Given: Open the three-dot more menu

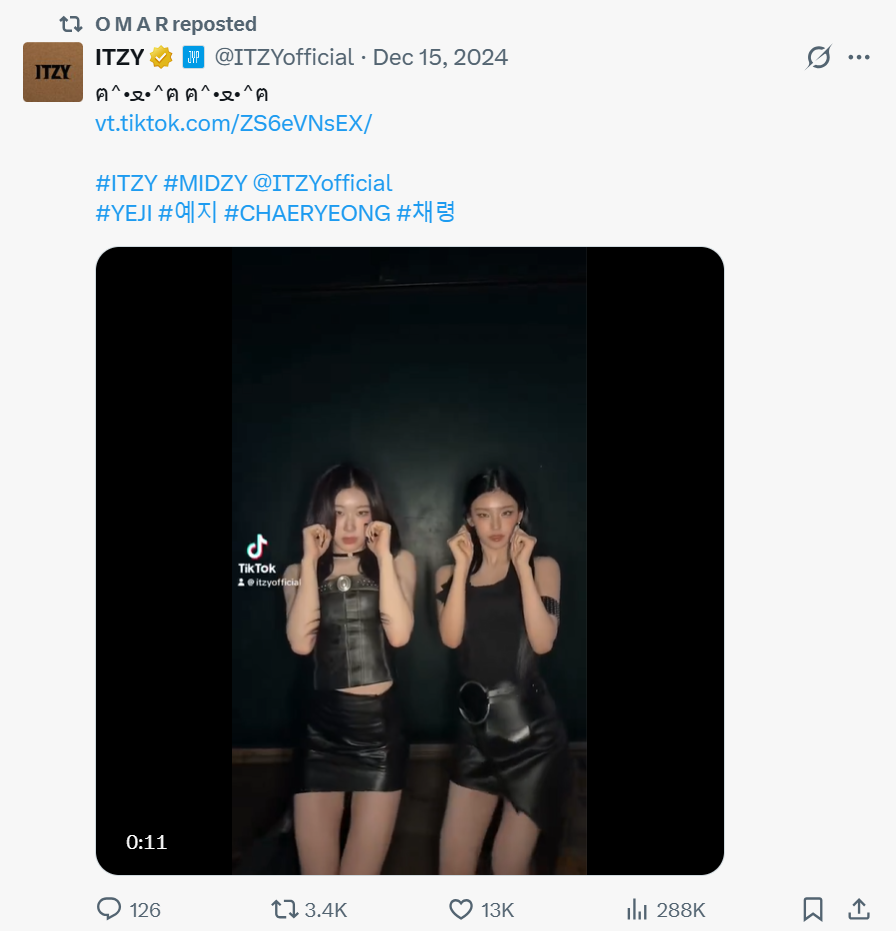Looking at the screenshot, I should (x=859, y=58).
